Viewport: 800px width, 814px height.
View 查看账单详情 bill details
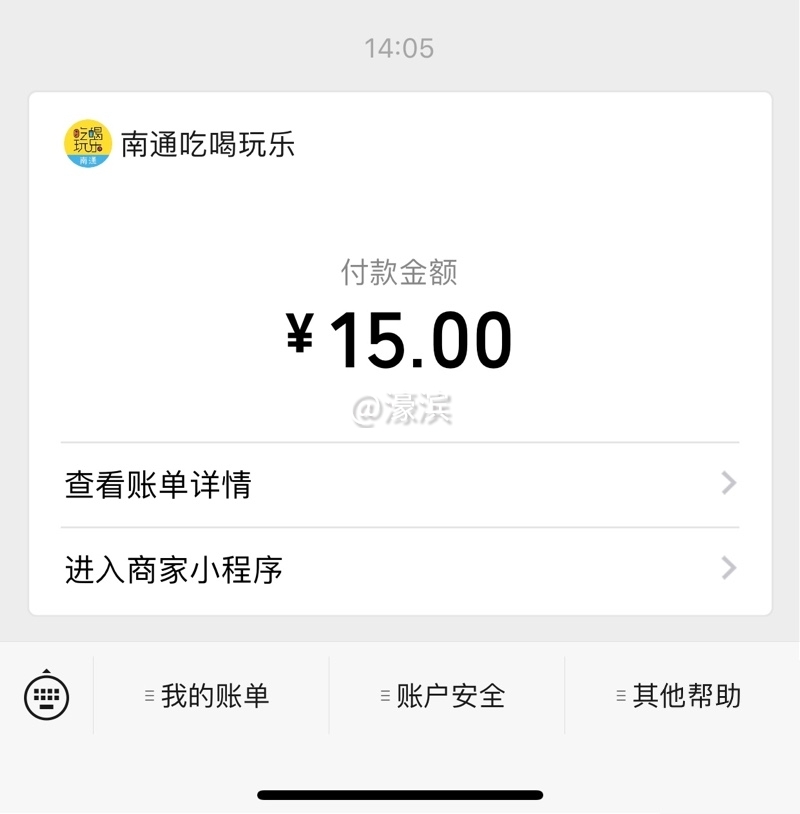(400, 485)
